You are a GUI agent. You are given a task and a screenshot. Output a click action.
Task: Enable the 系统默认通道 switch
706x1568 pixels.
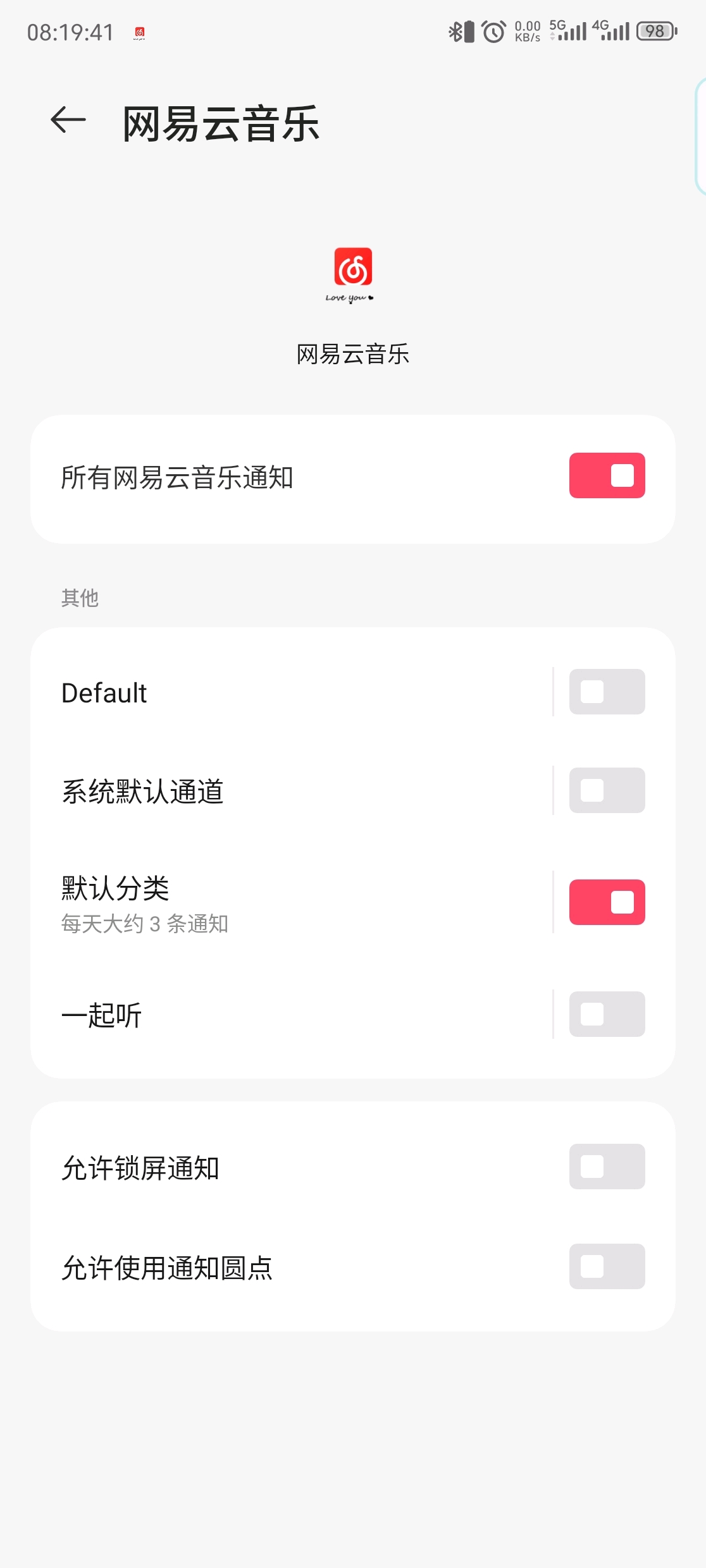[x=607, y=790]
